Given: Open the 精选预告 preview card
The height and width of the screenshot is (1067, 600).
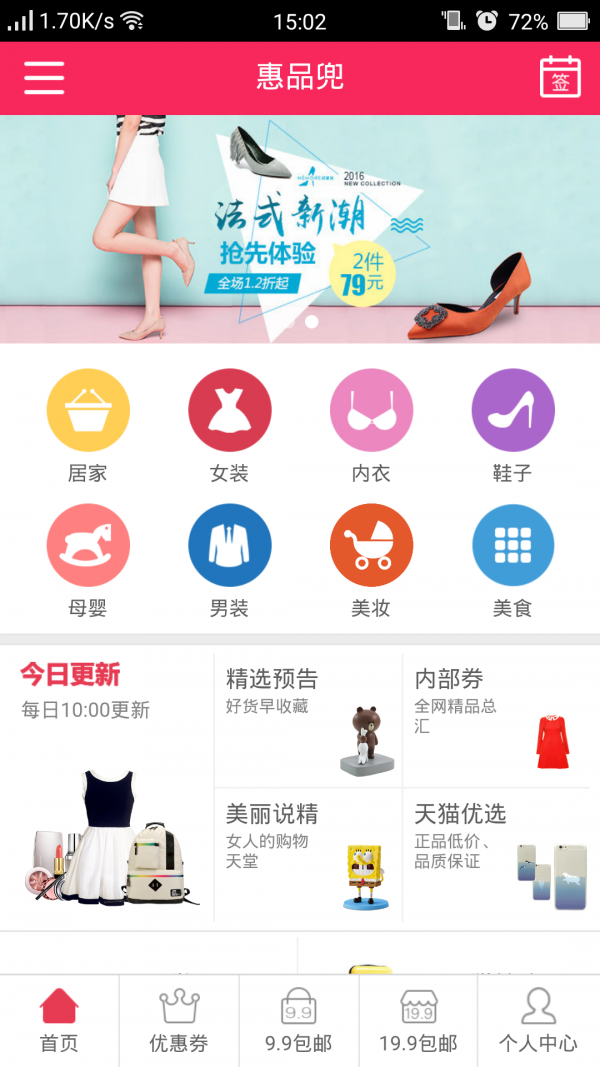Looking at the screenshot, I should pyautogui.click(x=308, y=720).
